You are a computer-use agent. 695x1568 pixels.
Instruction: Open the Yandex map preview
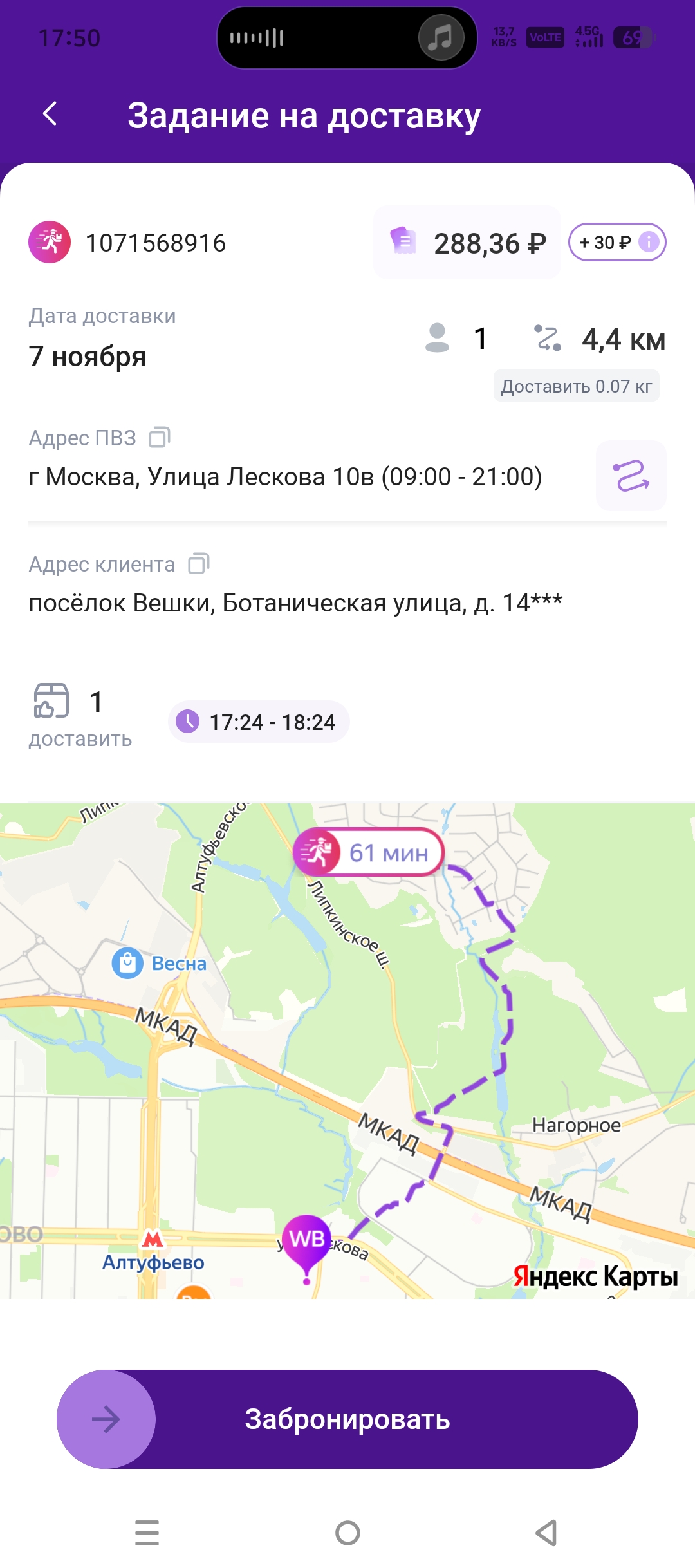click(347, 1050)
